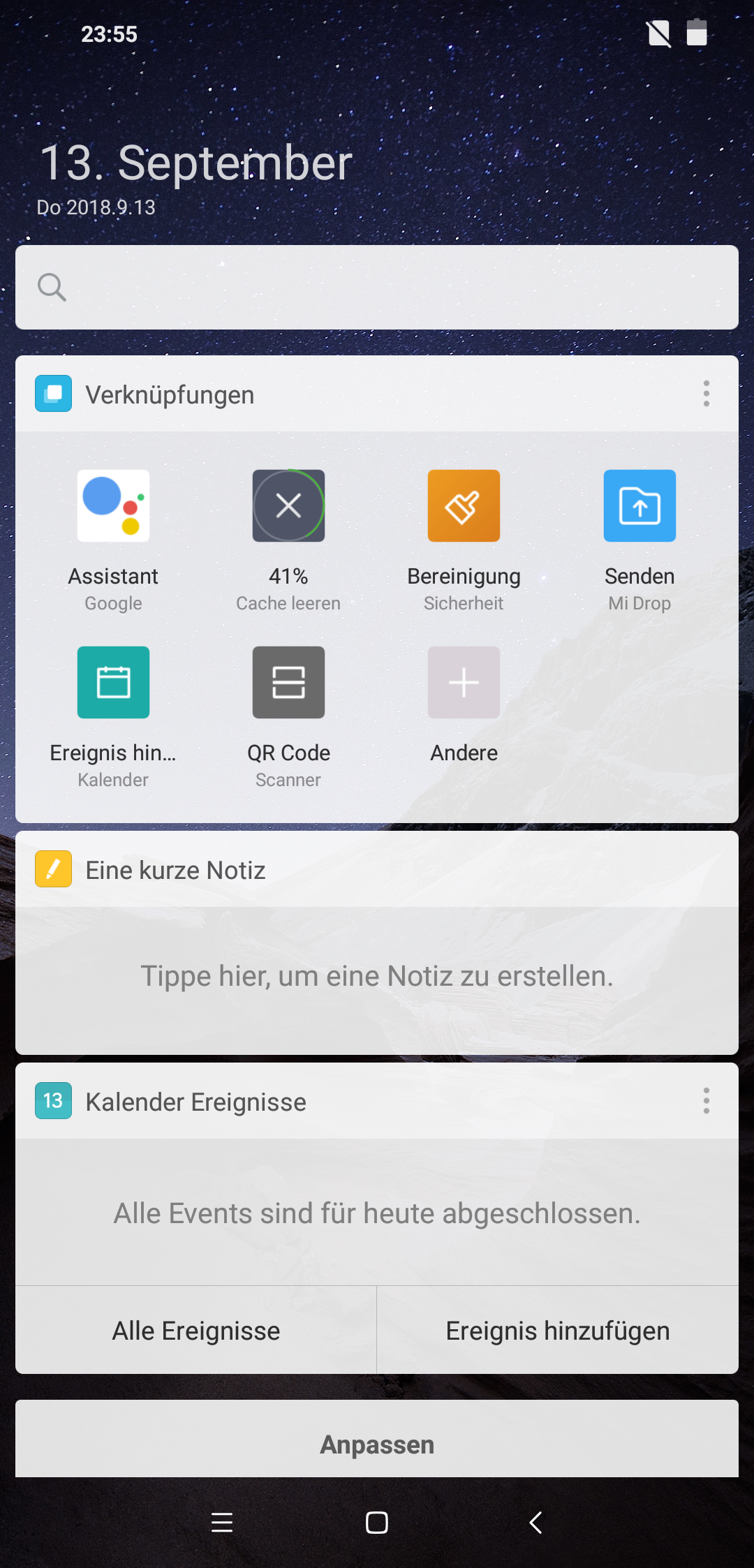
Task: Open the Andere plus shortcut
Action: [x=464, y=682]
